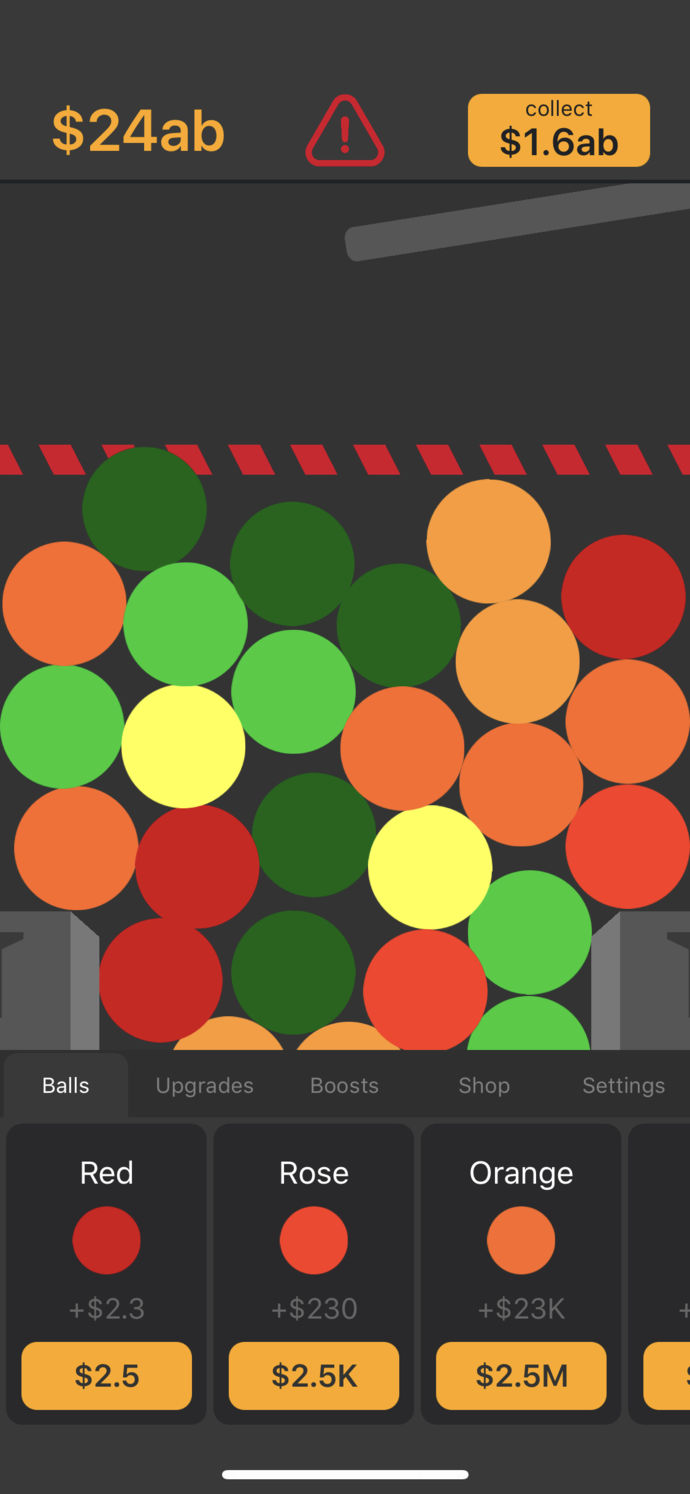This screenshot has width=690, height=1494.
Task: Purchase a Rose ball for $2.5K
Action: pos(314,1375)
